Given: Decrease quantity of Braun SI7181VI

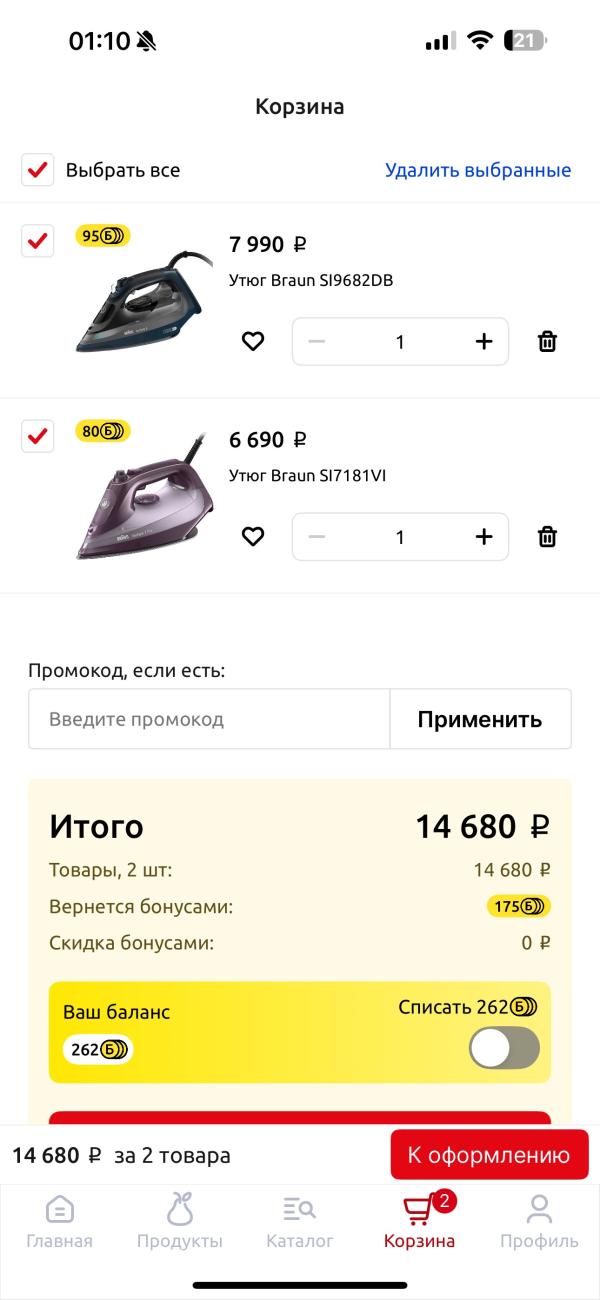Looking at the screenshot, I should 317,537.
